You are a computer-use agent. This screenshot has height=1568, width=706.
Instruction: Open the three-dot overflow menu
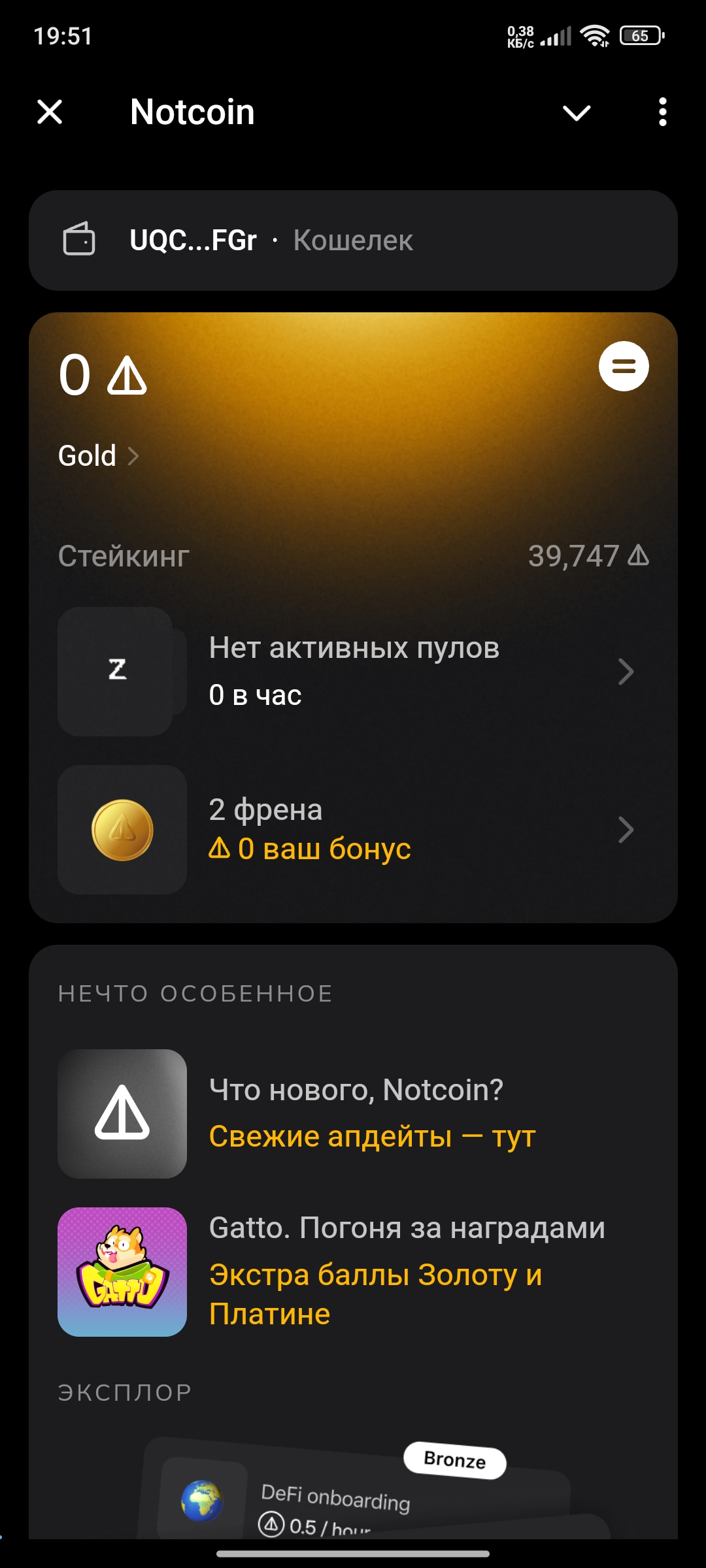coord(662,112)
